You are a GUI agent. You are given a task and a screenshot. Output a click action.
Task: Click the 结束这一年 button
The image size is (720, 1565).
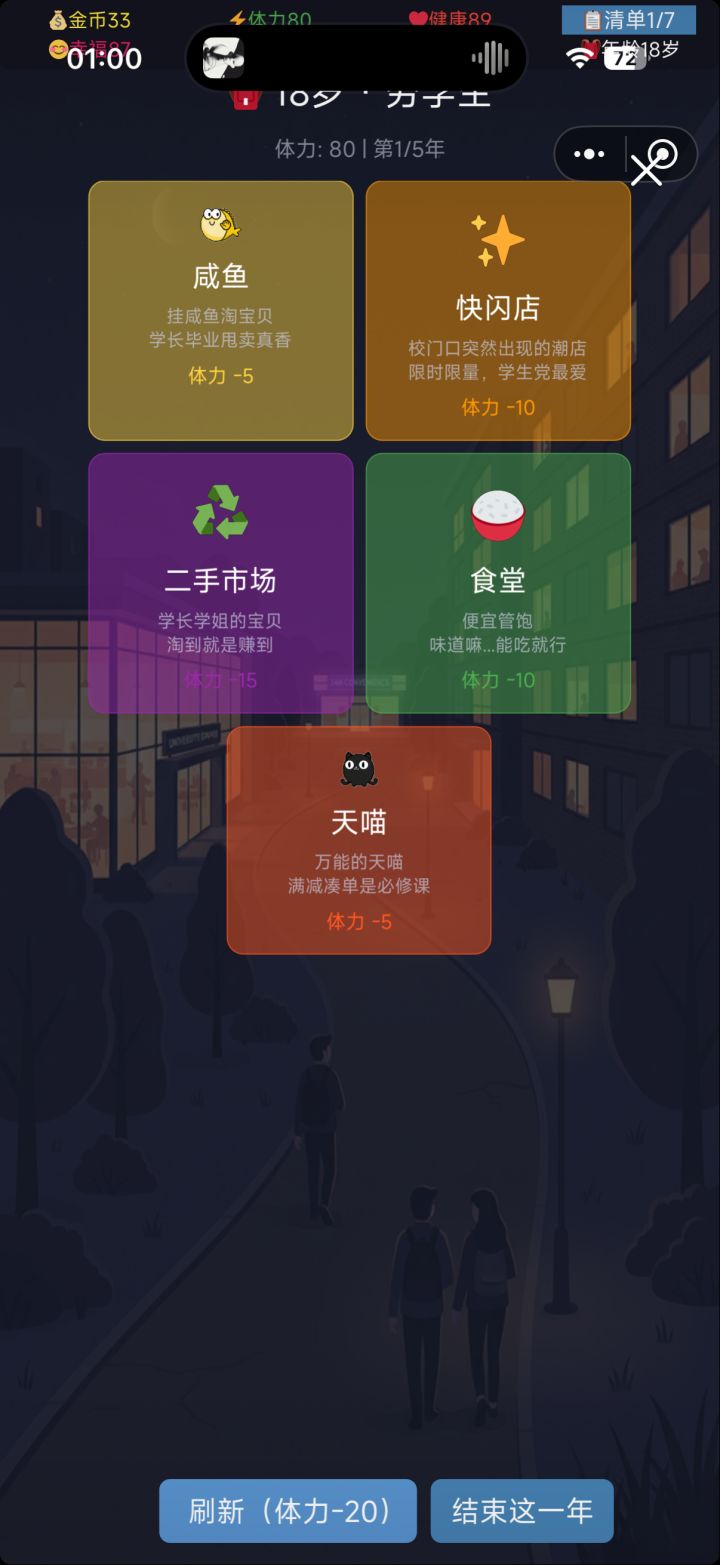pos(521,1511)
